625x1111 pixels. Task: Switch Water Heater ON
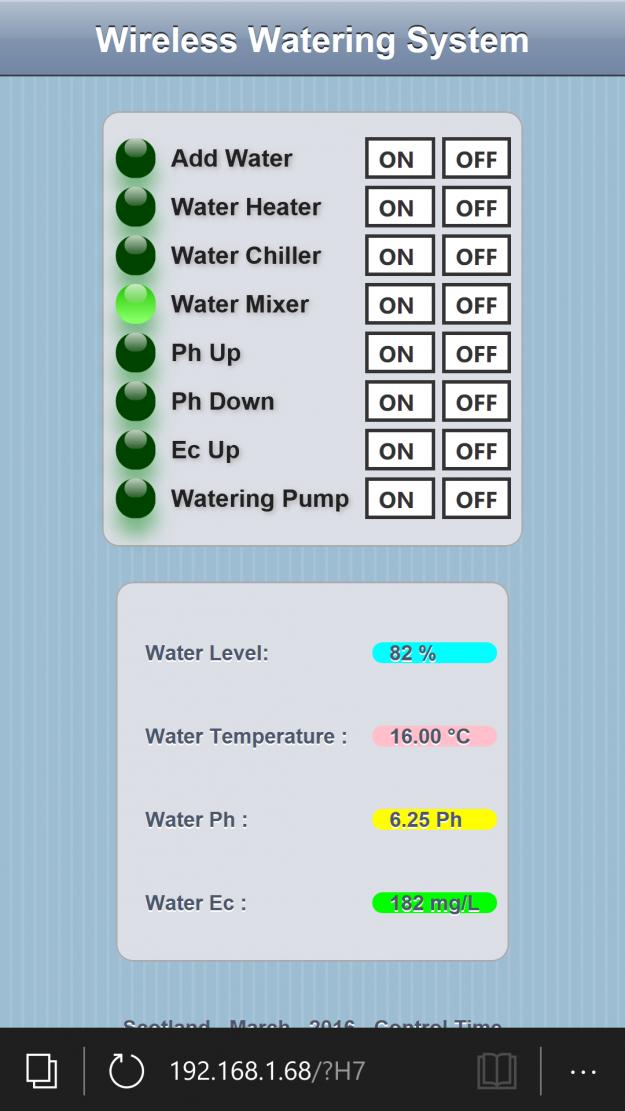(400, 207)
